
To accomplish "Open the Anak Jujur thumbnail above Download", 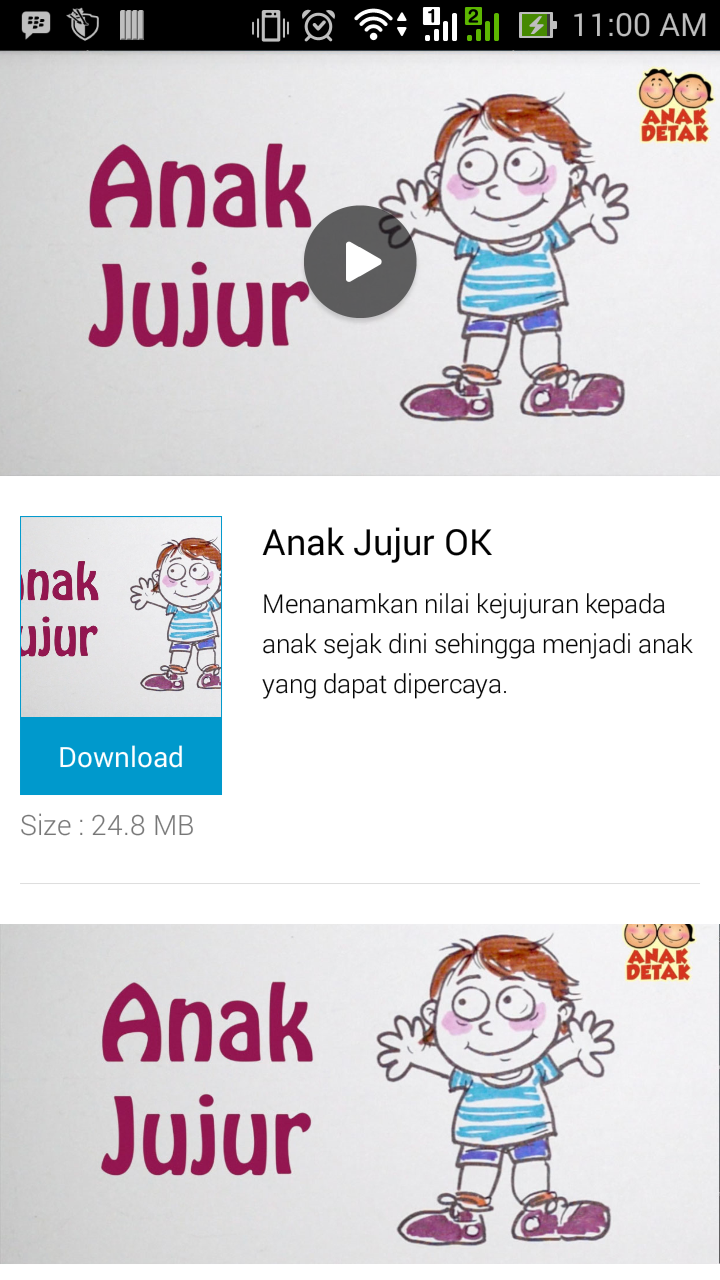I will (121, 617).
